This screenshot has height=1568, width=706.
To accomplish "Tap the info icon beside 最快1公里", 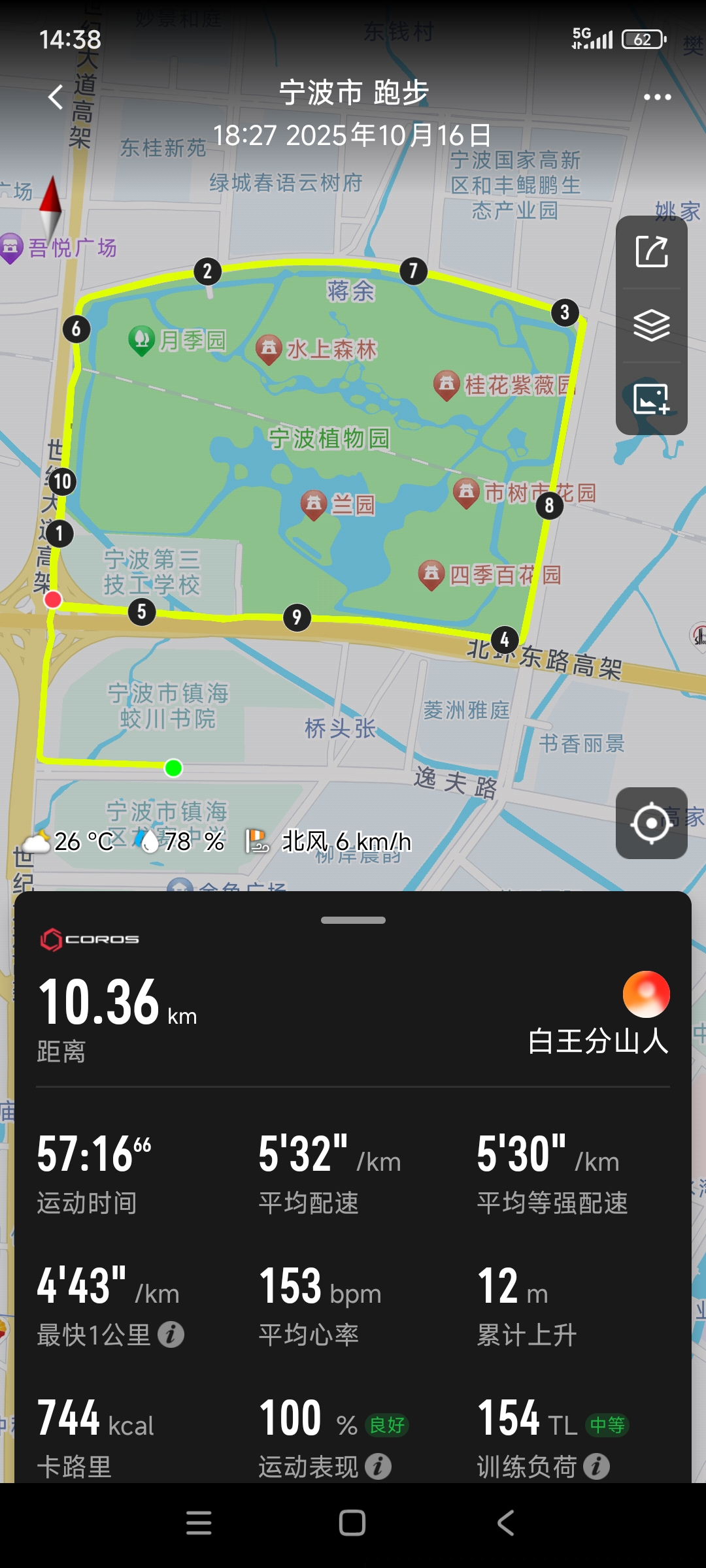I will tap(171, 1335).
